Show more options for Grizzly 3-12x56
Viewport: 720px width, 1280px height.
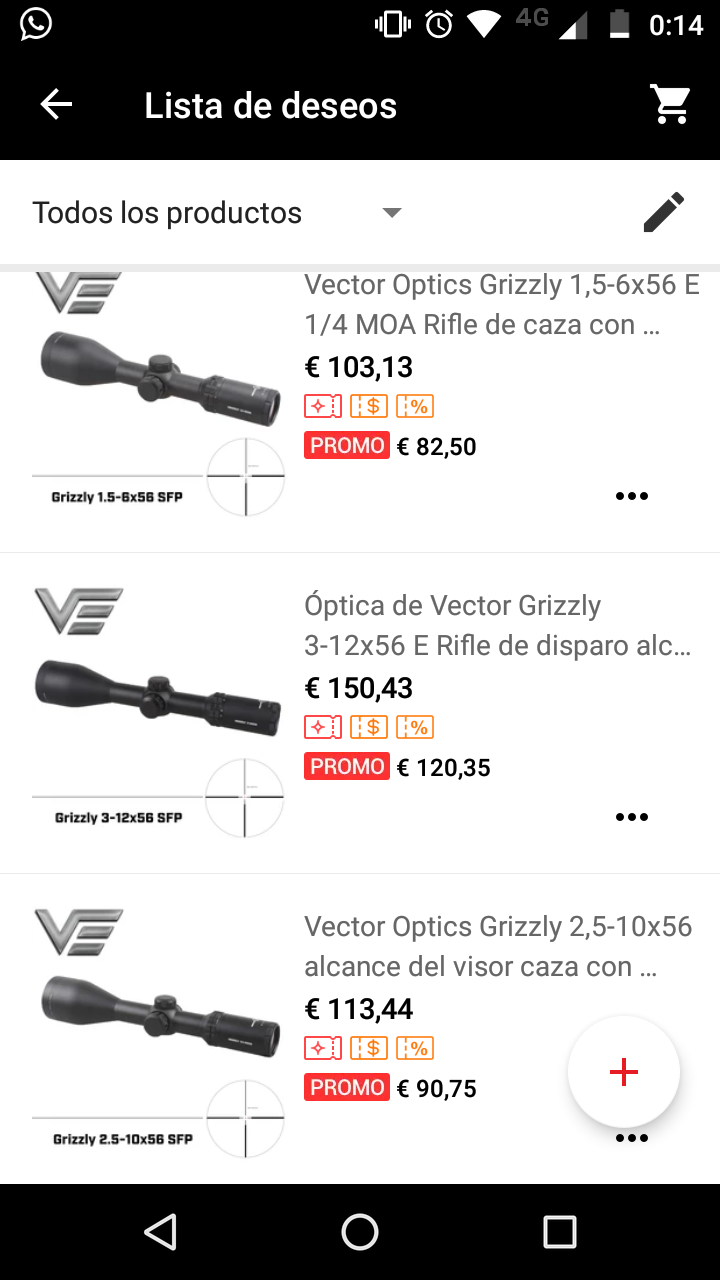click(632, 817)
